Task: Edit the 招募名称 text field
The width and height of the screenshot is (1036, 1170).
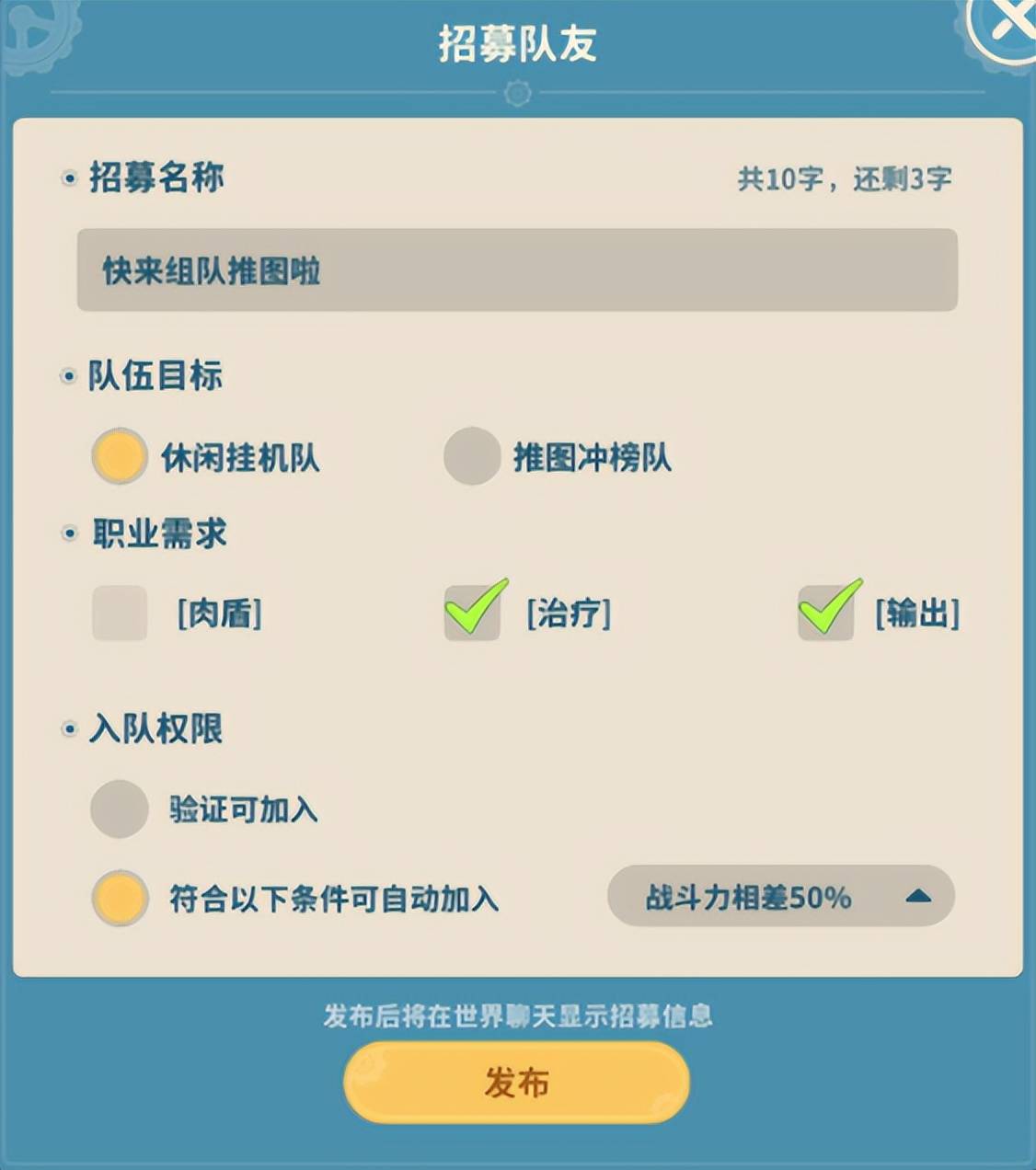Action: coord(517,270)
